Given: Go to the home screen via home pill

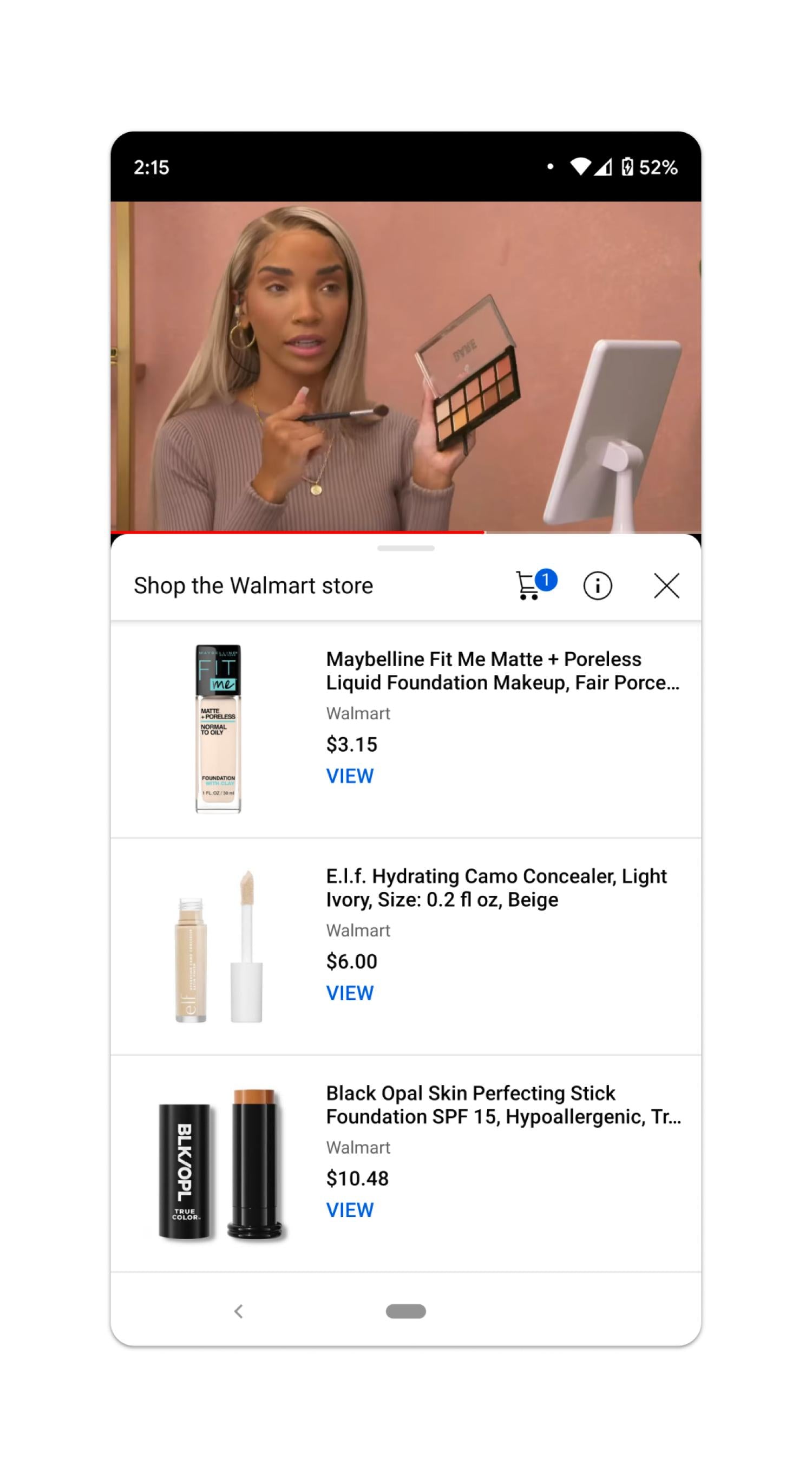Looking at the screenshot, I should click(x=405, y=1311).
